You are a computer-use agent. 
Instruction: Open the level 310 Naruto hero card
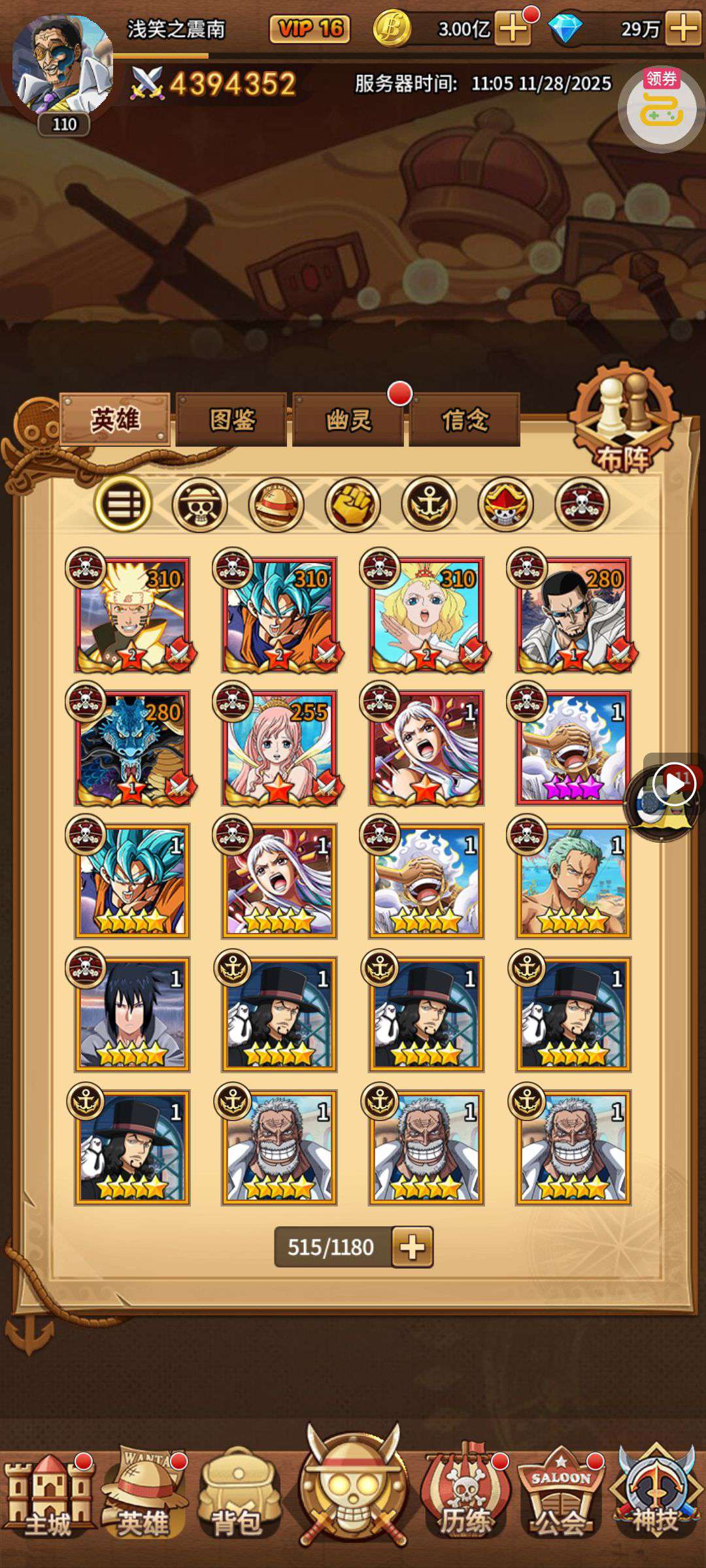(133, 614)
